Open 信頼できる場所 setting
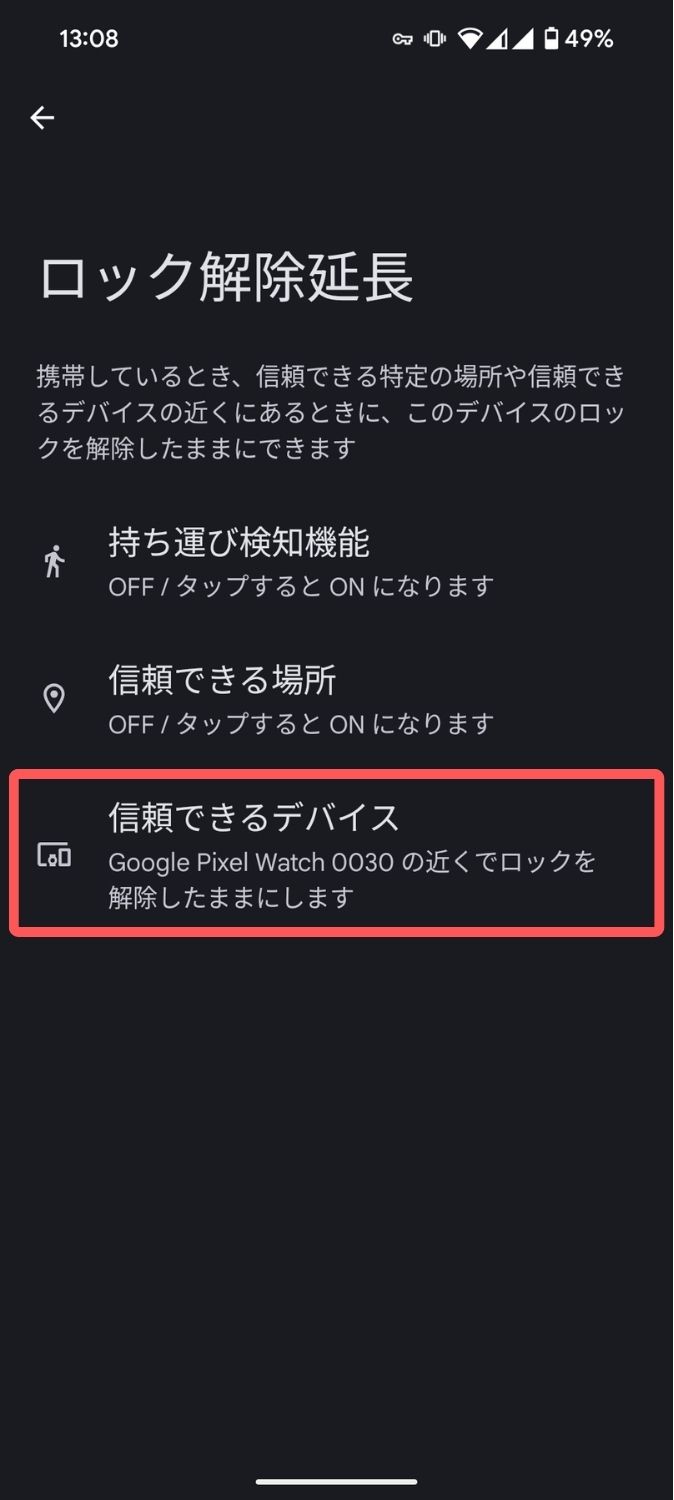The image size is (674, 1500). pos(300,700)
